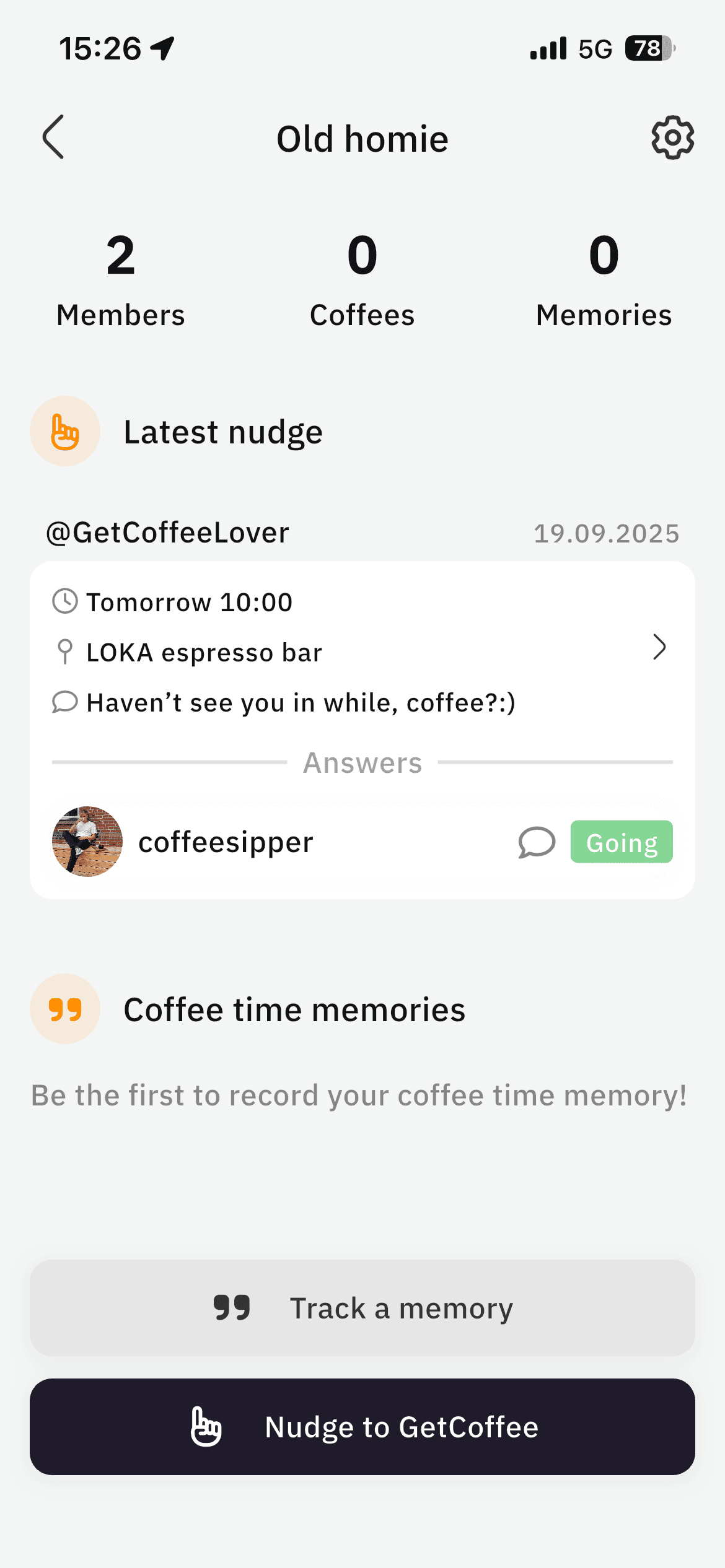Viewport: 725px width, 1568px height.
Task: Open the group settings gear
Action: point(671,138)
